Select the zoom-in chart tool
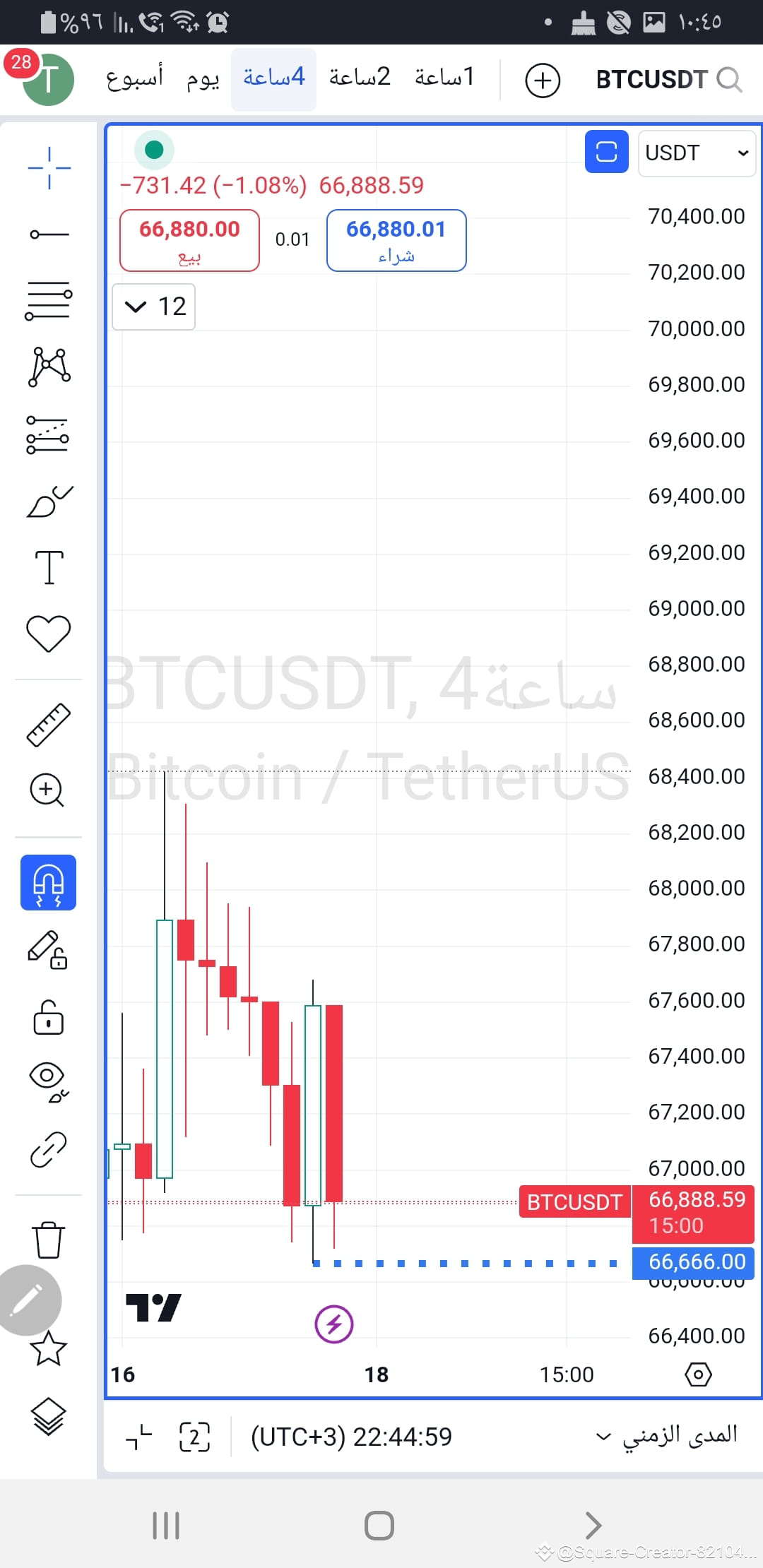Screen dimensions: 763x1568 48,791
